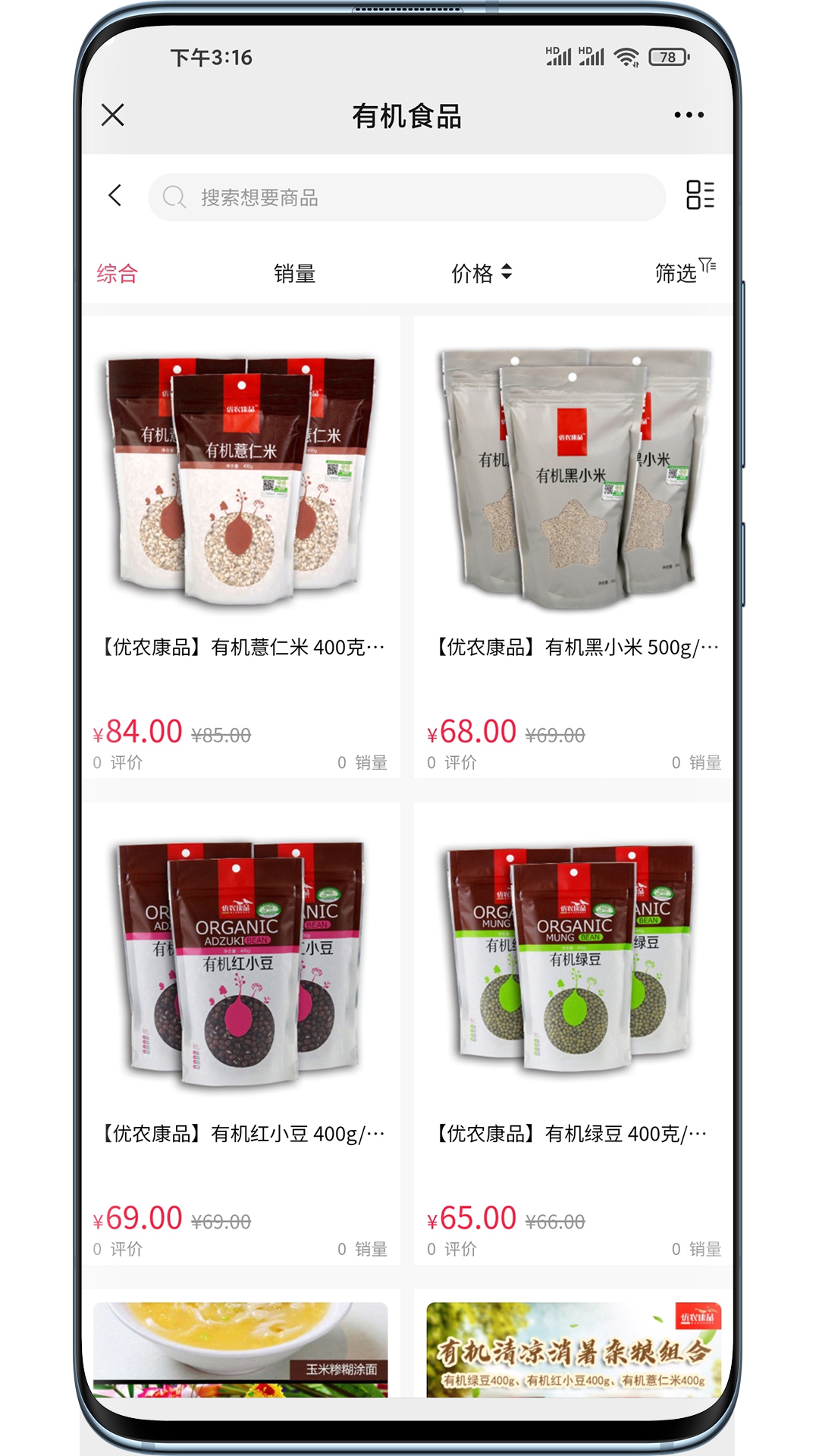The image size is (819, 1456).
Task: Sort products by 销量
Action: pos(294,274)
